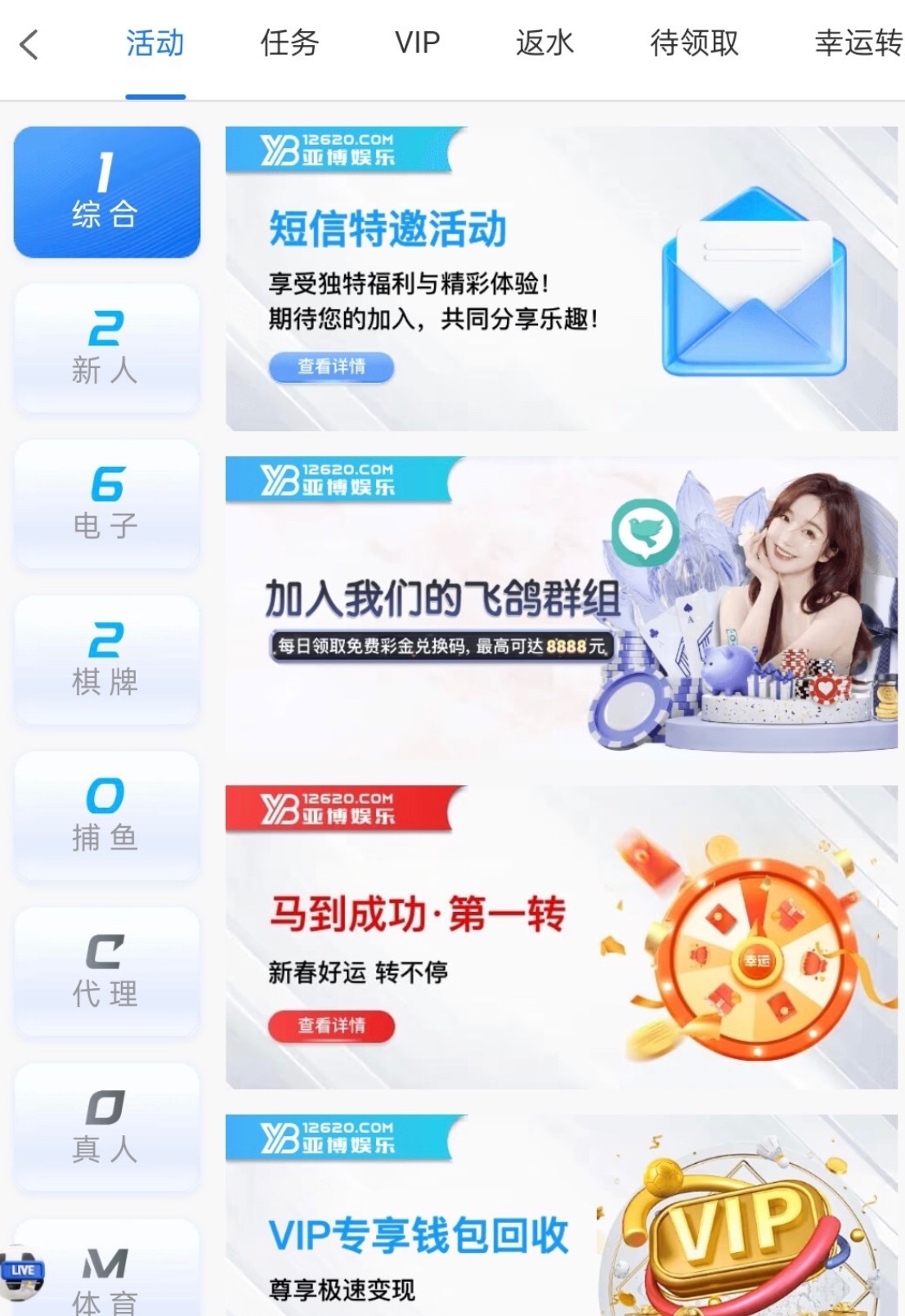The width and height of the screenshot is (905, 1316).
Task: Open the 代理 category
Action: point(106,972)
